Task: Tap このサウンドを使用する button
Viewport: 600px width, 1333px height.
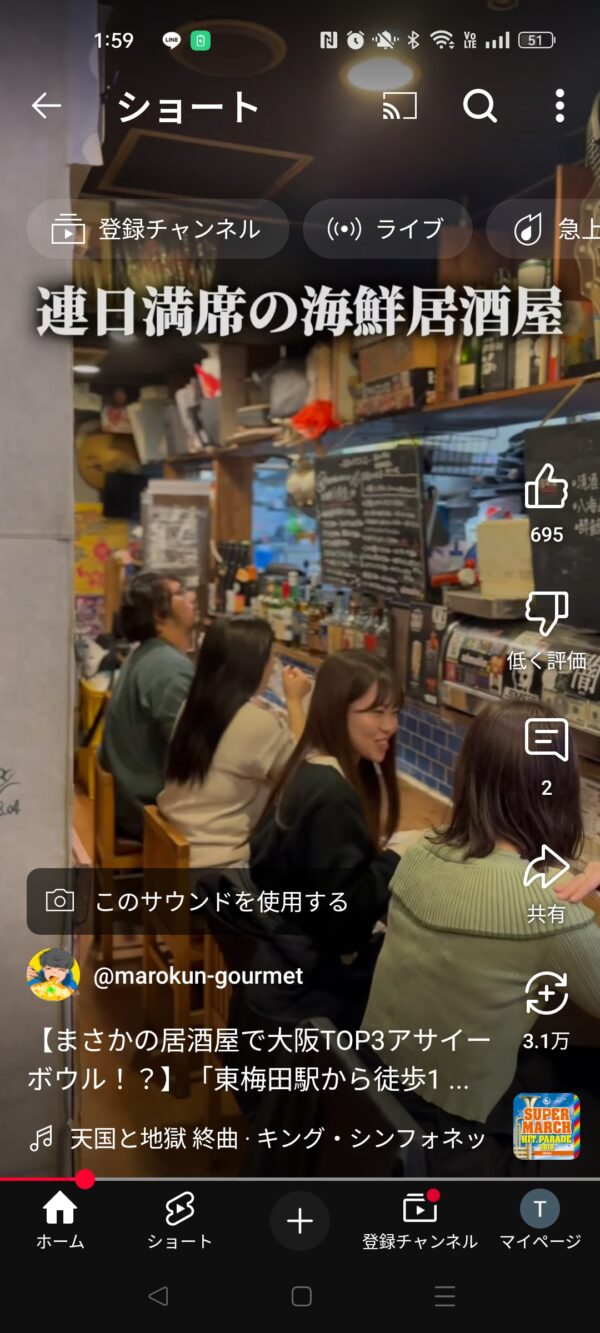Action: coord(198,901)
